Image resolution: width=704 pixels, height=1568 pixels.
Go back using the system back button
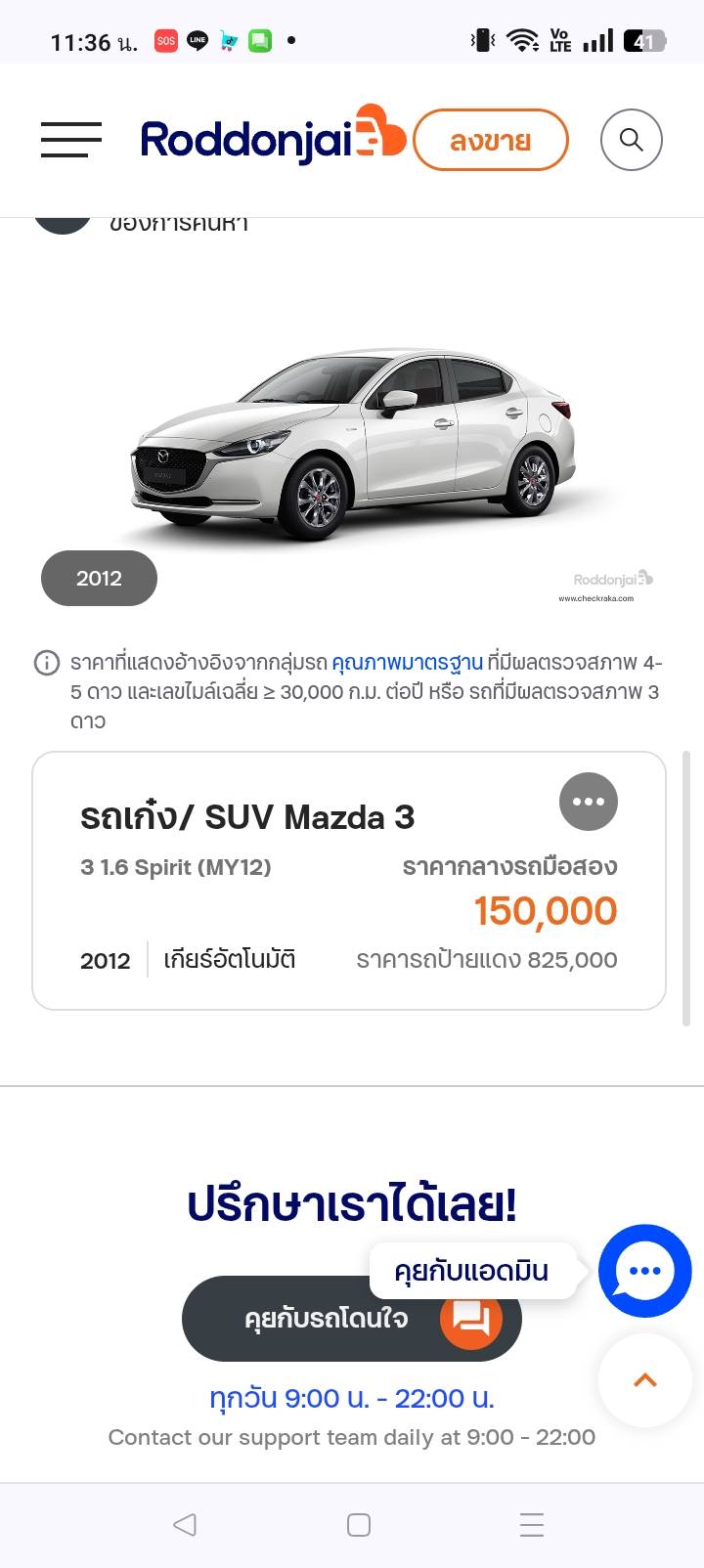point(184,1525)
